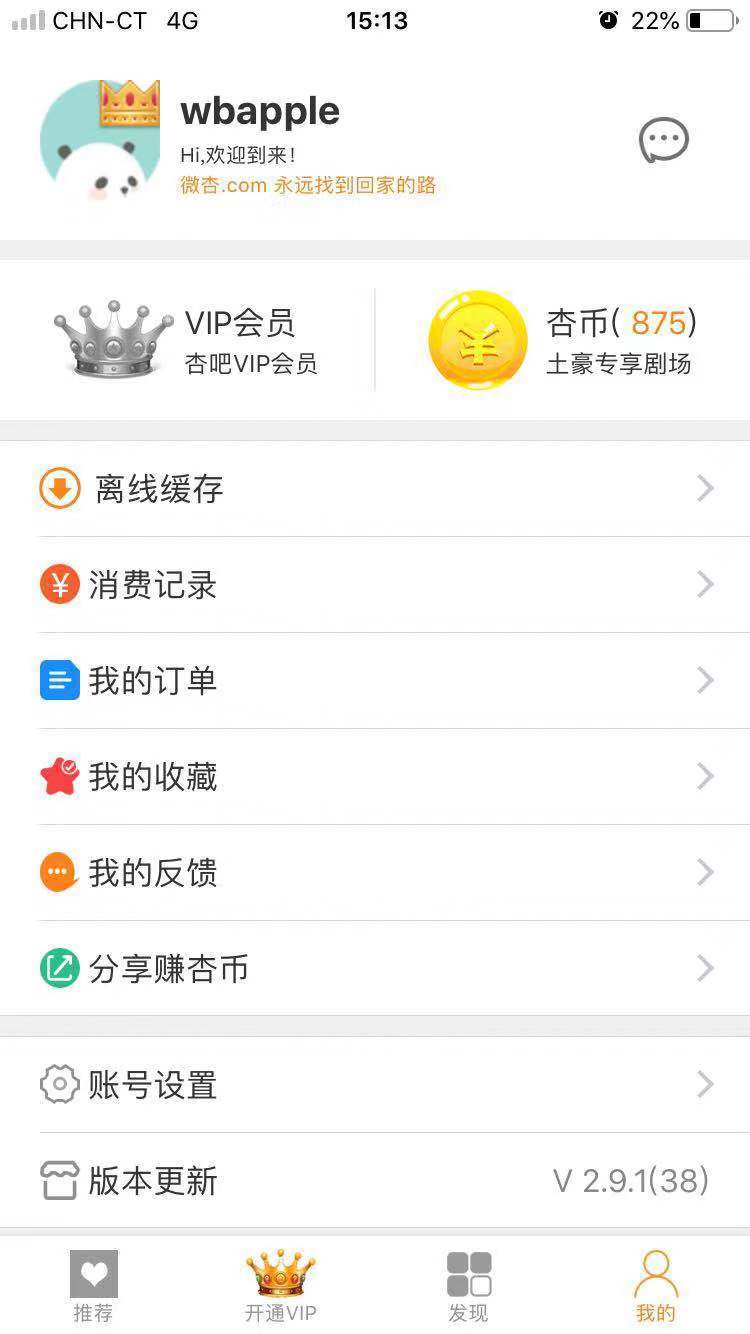The width and height of the screenshot is (750, 1334).
Task: Click the yellow ¥ icon beside 消费记录
Action: tap(60, 584)
